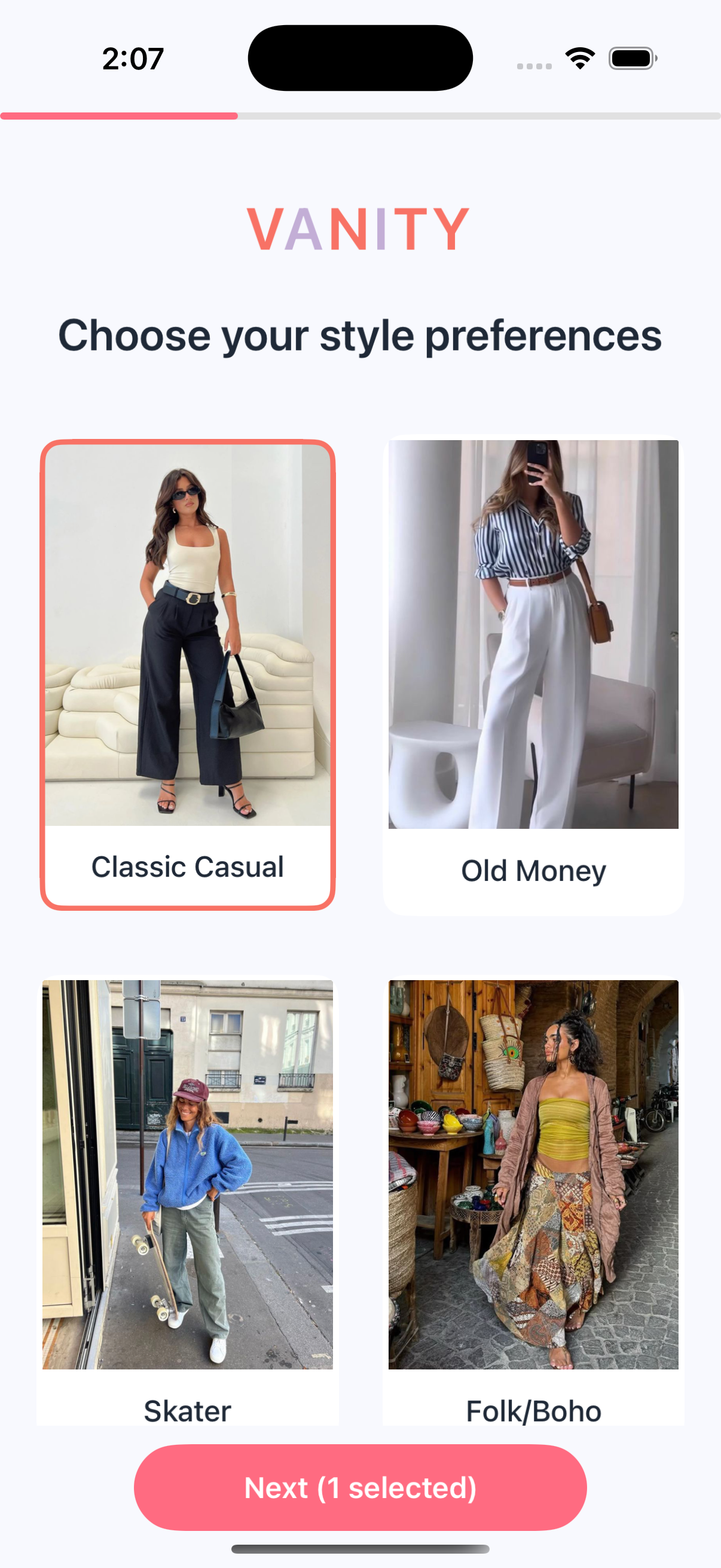Tap the cellular signal dots icon
Image resolution: width=721 pixels, height=1568 pixels.
(x=534, y=60)
